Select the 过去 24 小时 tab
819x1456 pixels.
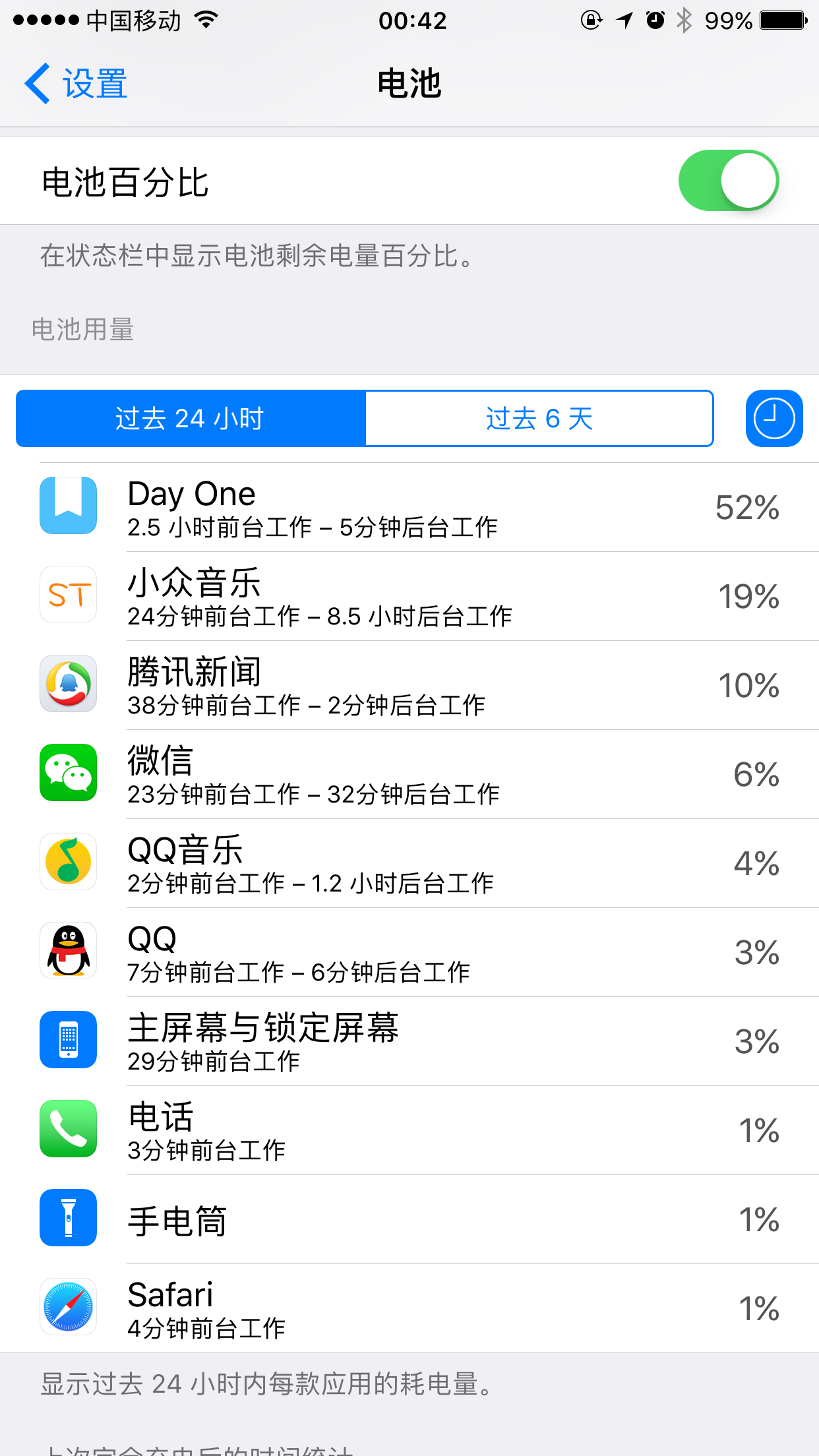189,419
